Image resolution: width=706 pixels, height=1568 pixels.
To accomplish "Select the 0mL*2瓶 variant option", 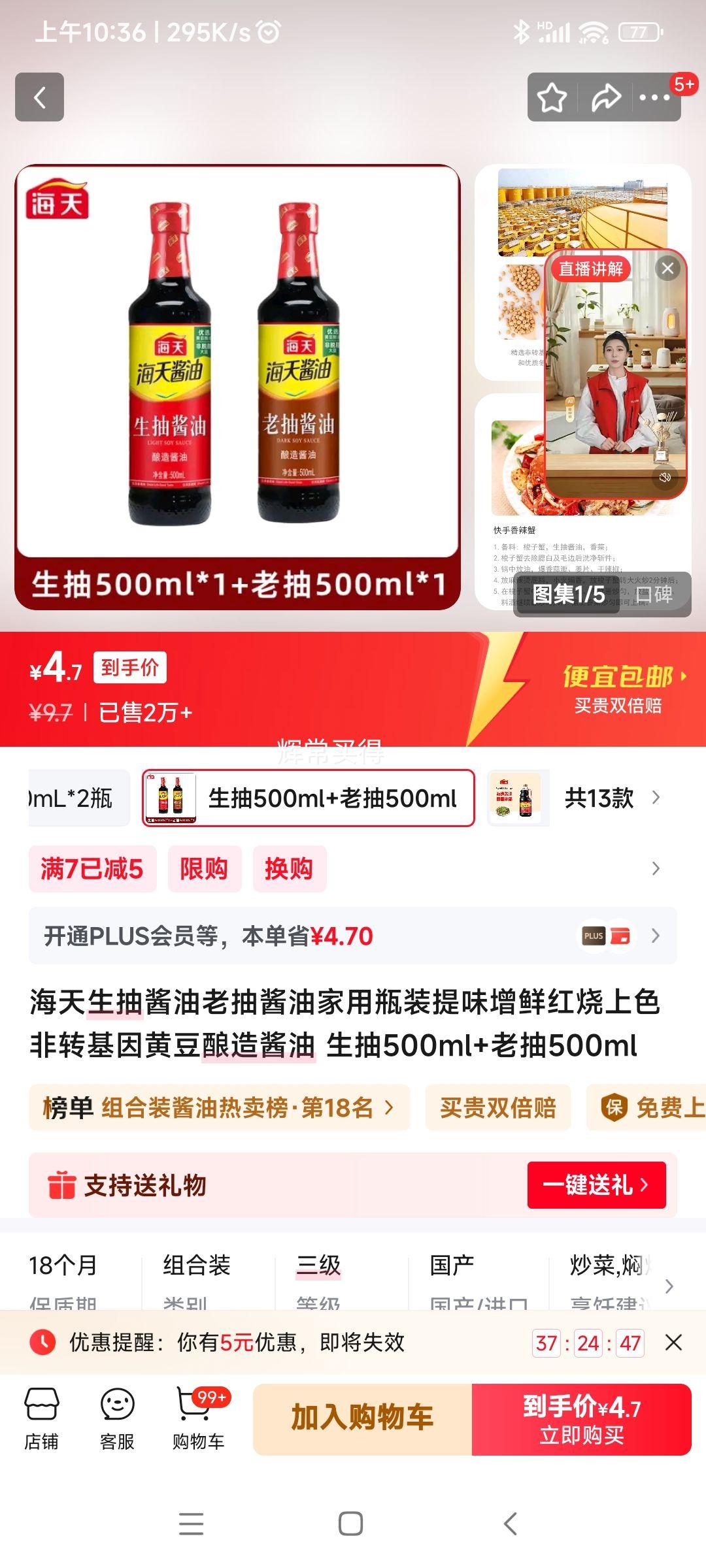I will click(72, 798).
